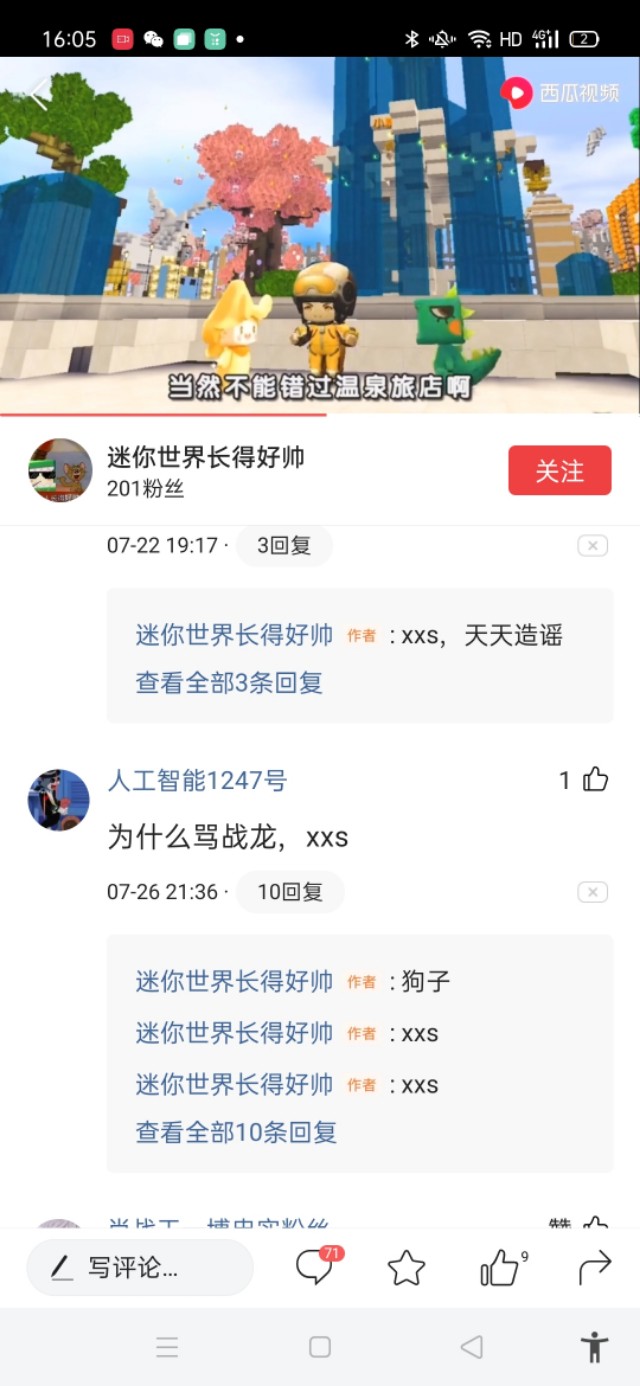Dismiss the comment dated 07-26 21:36
640x1386 pixels.
coord(592,892)
